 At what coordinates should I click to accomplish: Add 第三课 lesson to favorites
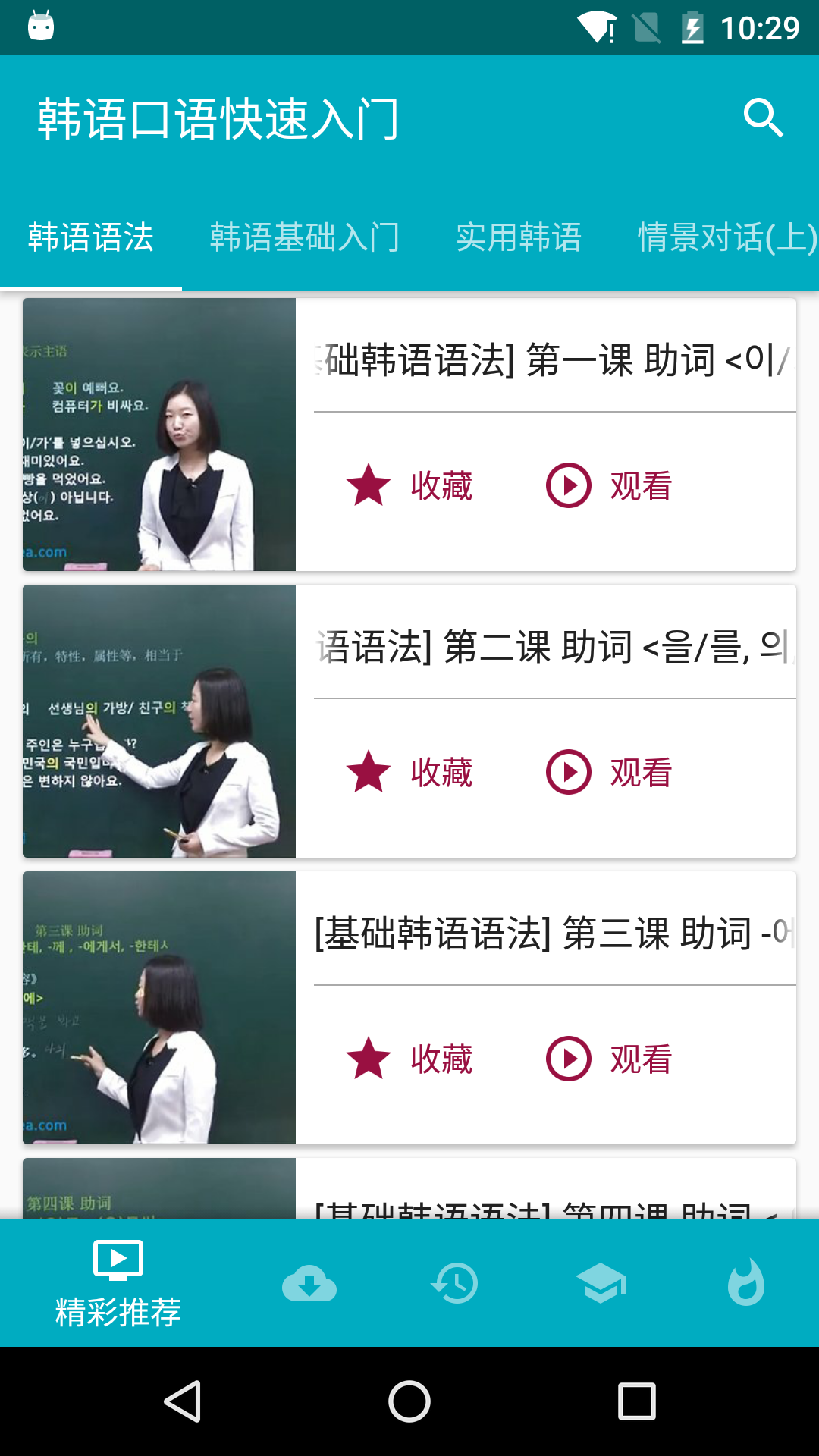pyautogui.click(x=409, y=1059)
